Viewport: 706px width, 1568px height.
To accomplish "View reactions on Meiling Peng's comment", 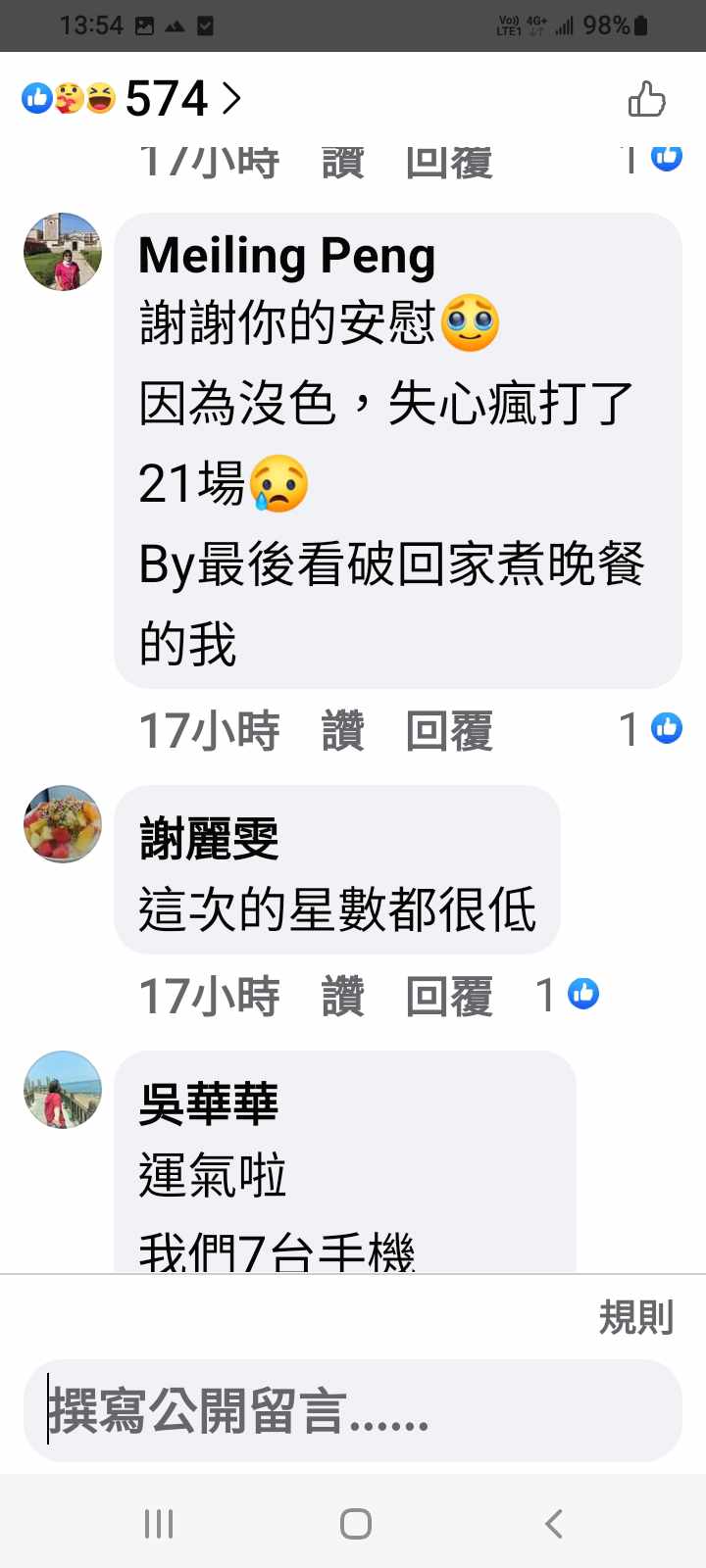I will tap(651, 729).
